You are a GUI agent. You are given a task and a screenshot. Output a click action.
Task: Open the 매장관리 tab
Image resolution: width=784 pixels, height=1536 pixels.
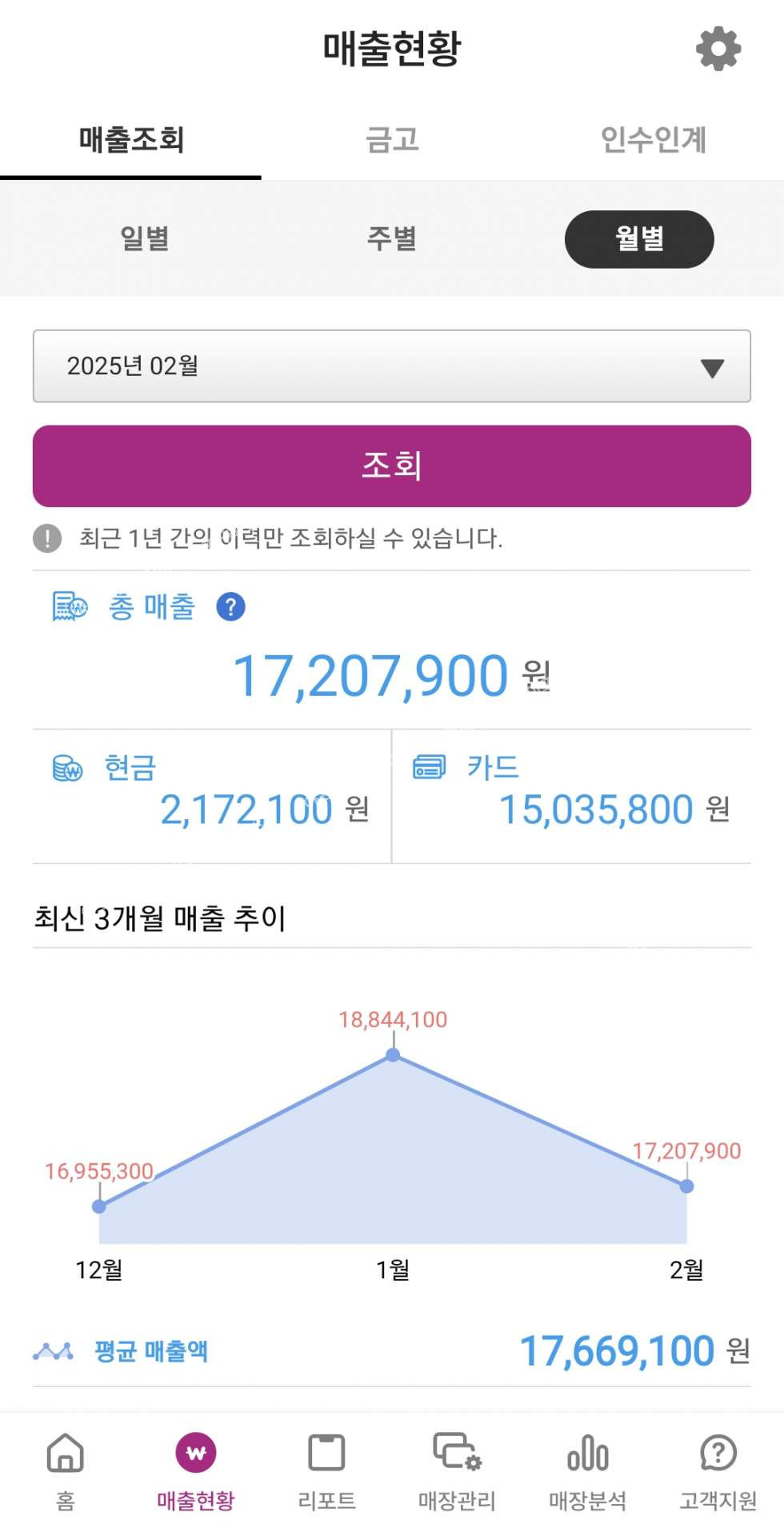(x=457, y=1470)
